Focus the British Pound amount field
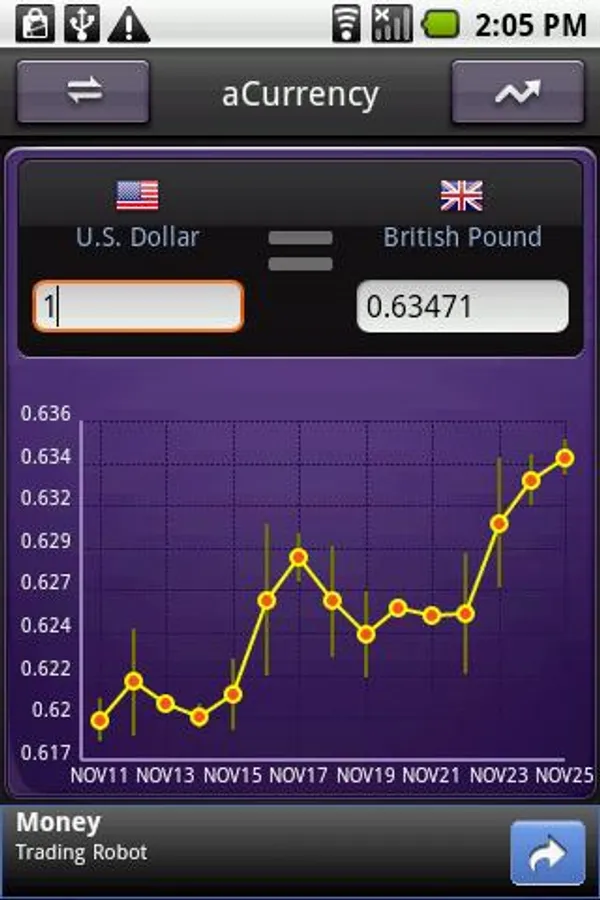Screen dimensions: 600x900 coord(462,306)
